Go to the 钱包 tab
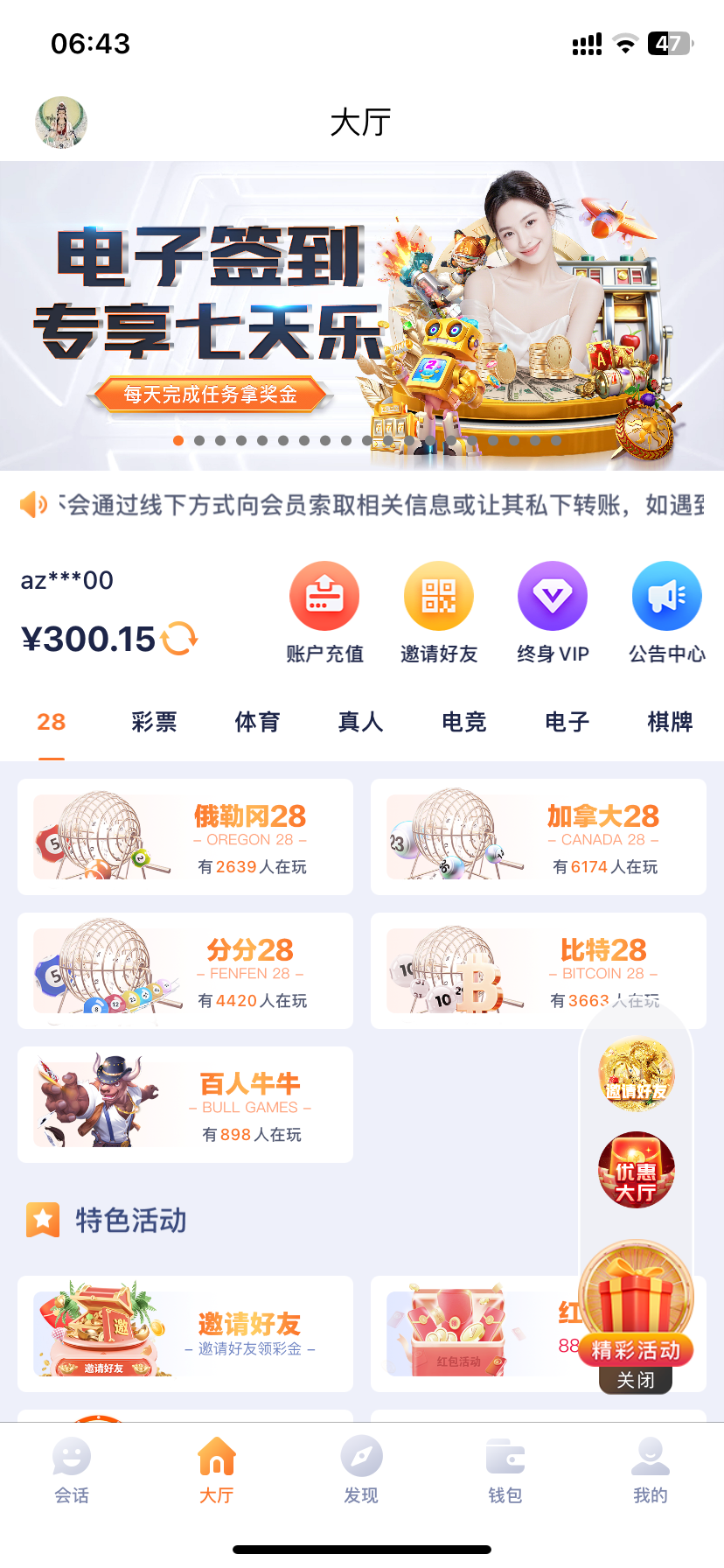 (505, 1470)
